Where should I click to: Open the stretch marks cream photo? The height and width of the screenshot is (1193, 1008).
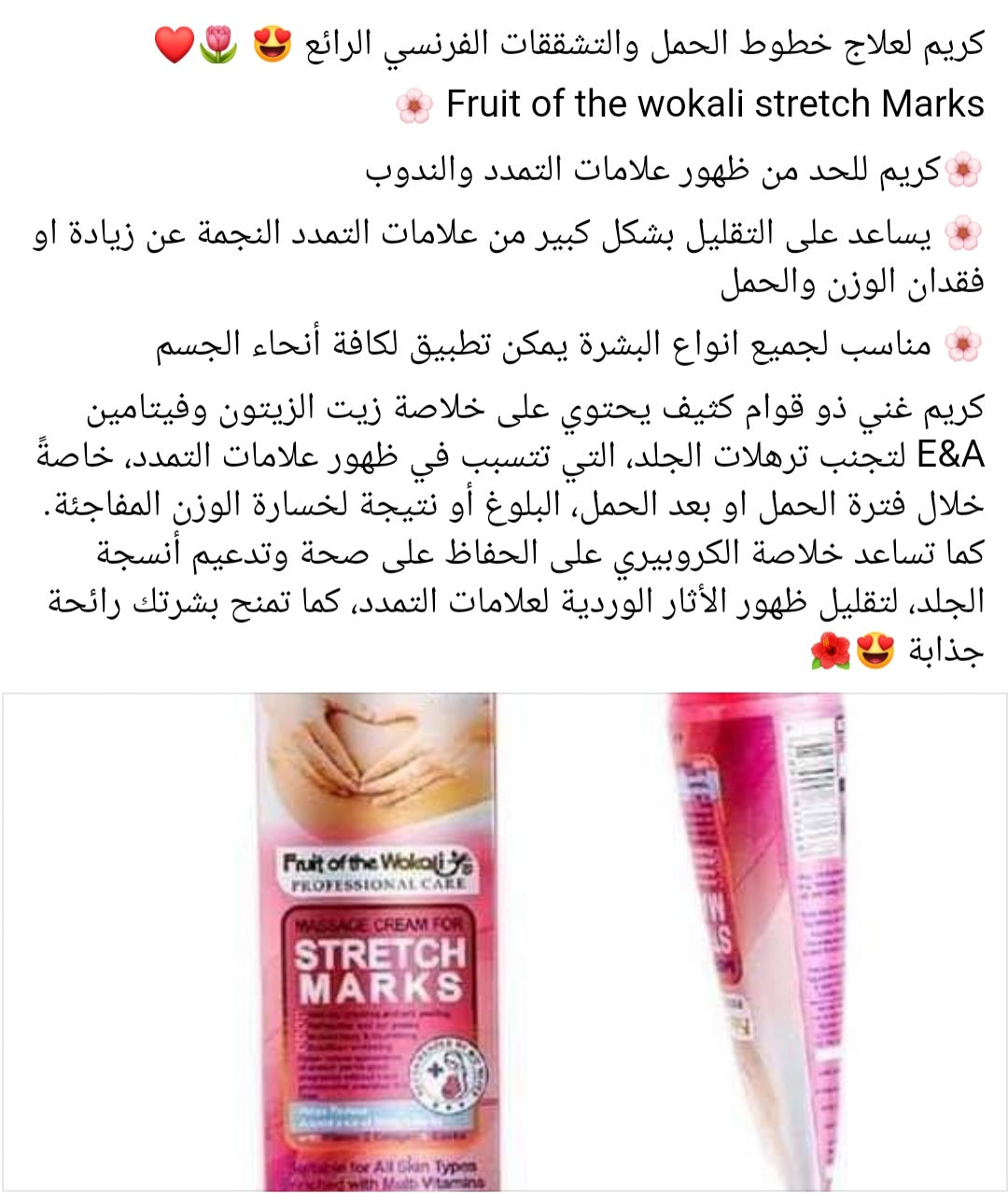(x=504, y=941)
